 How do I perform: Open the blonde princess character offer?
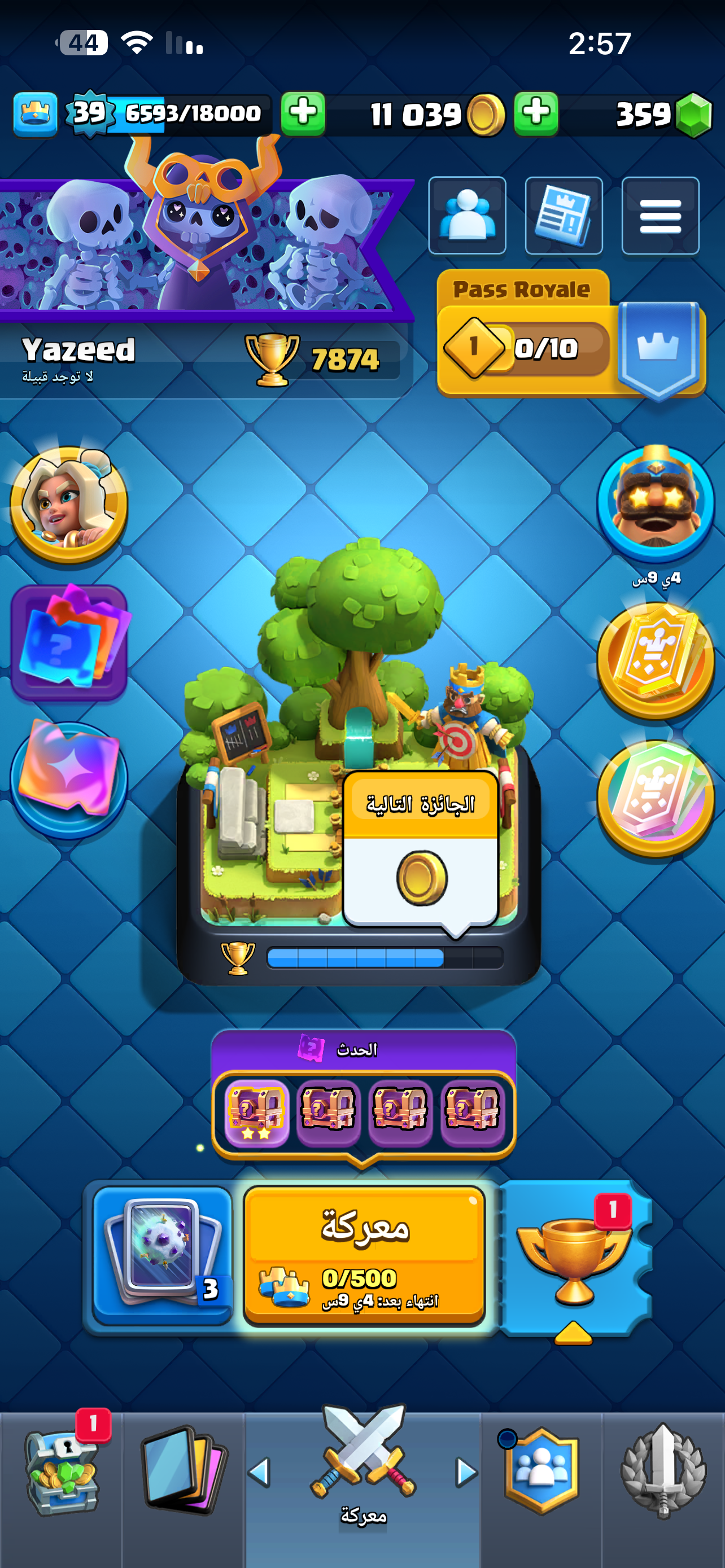pyautogui.click(x=69, y=504)
